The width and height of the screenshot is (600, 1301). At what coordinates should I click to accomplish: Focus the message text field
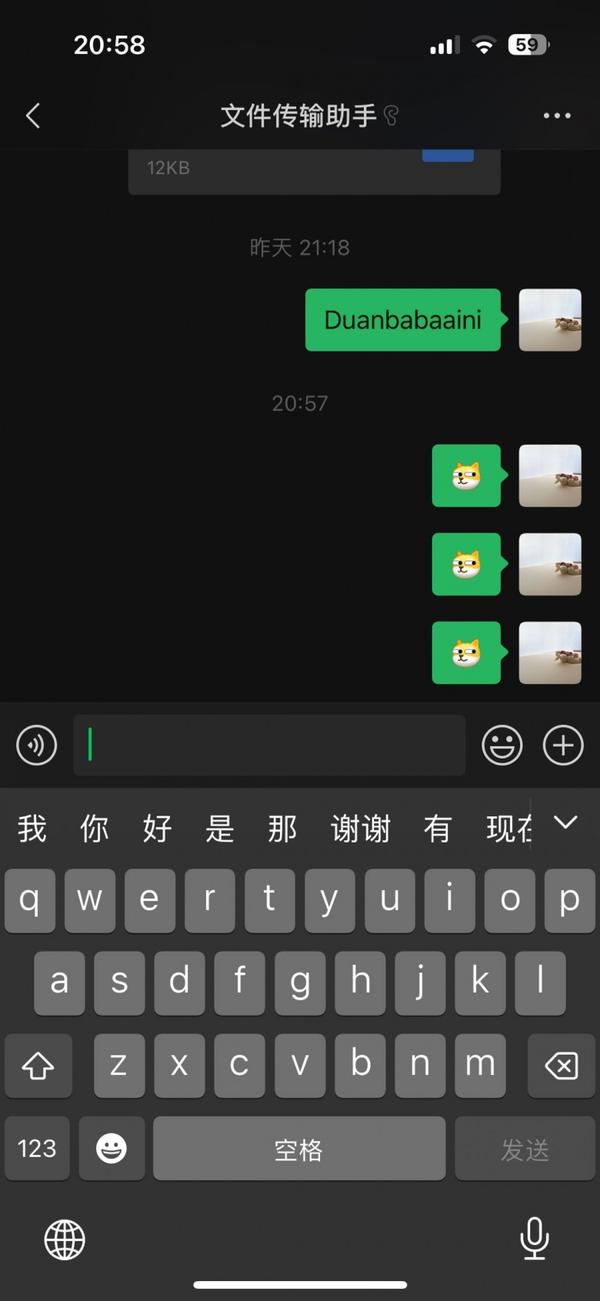(x=270, y=745)
